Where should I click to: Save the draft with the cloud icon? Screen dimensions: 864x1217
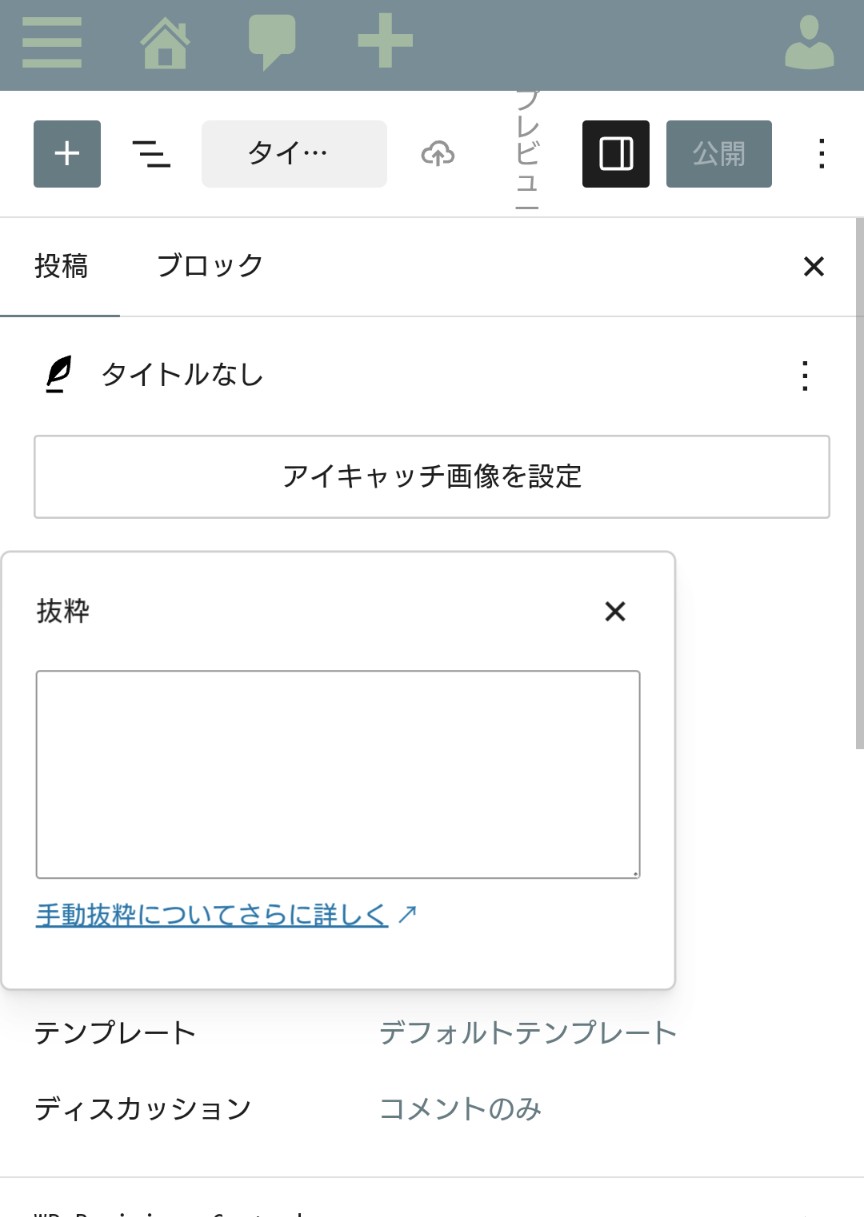(437, 154)
